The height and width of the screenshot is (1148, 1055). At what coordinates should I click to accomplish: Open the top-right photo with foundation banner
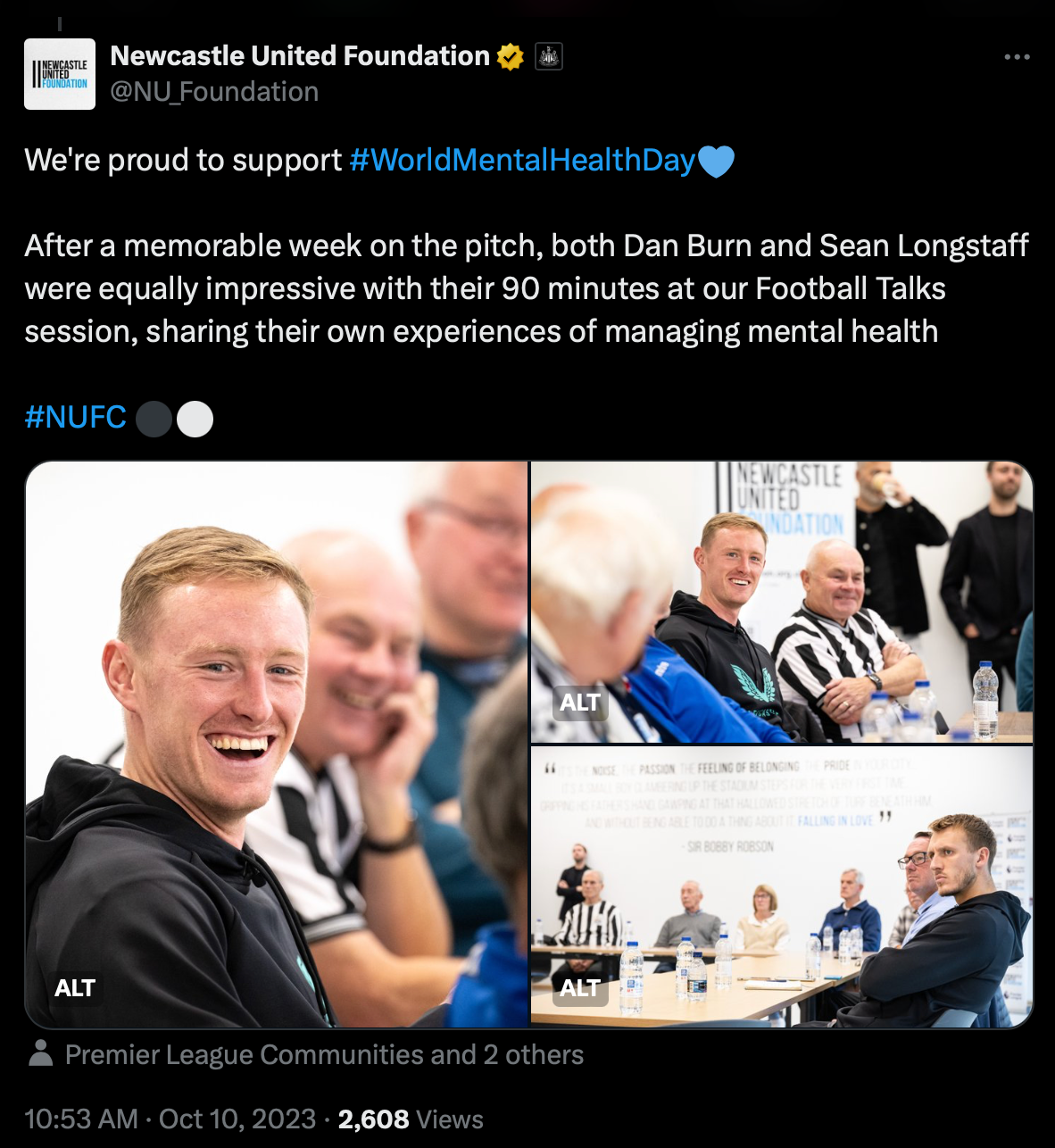[x=782, y=602]
